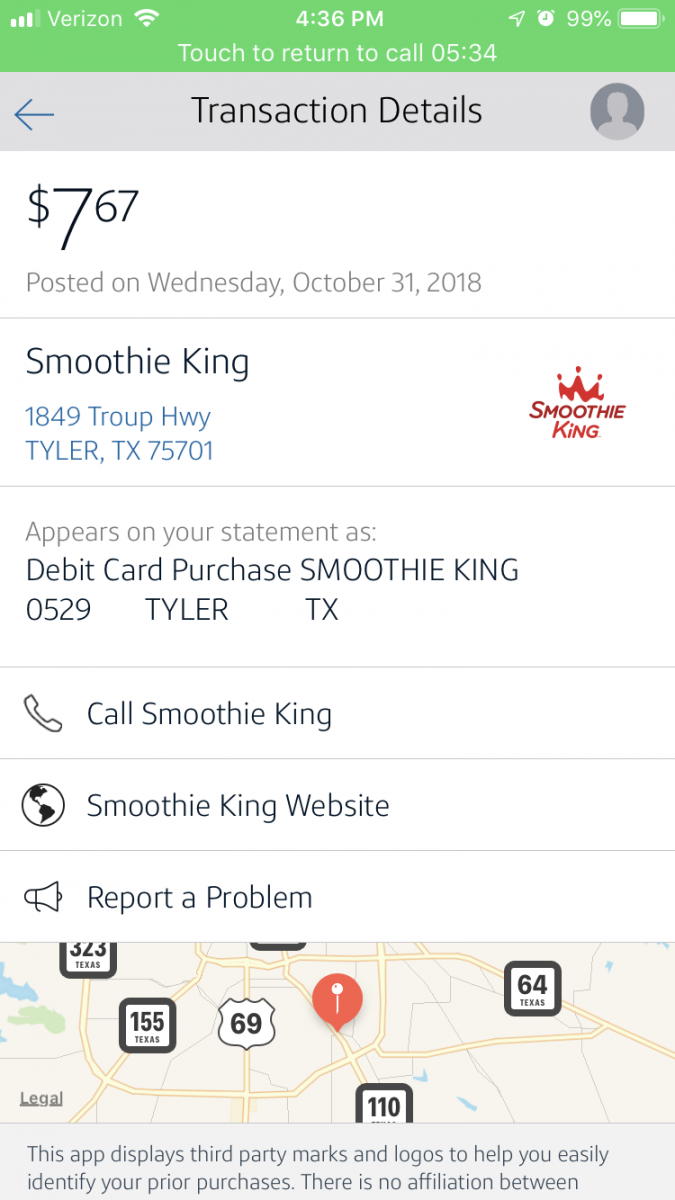Select Report a Problem

coord(199,898)
